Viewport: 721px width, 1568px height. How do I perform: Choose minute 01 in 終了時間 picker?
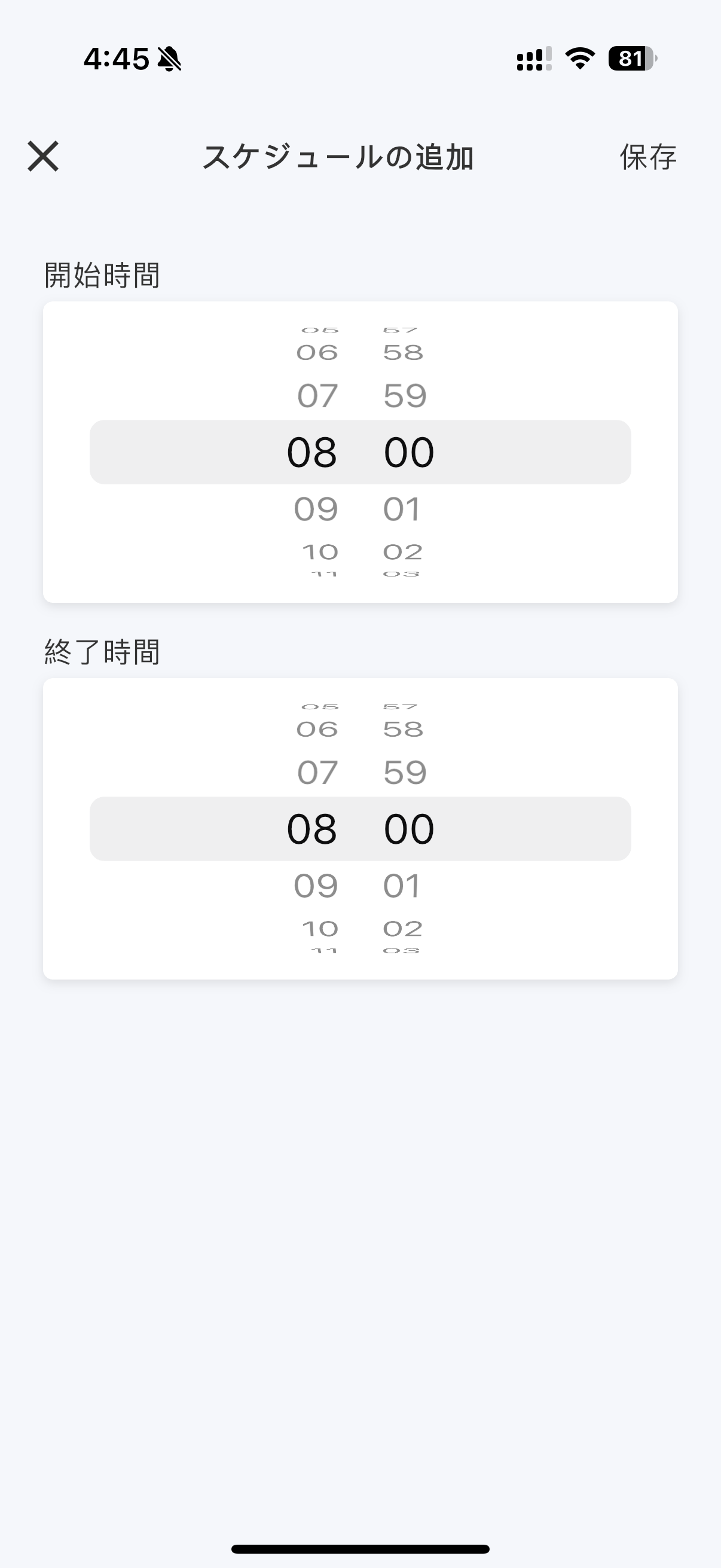click(402, 886)
